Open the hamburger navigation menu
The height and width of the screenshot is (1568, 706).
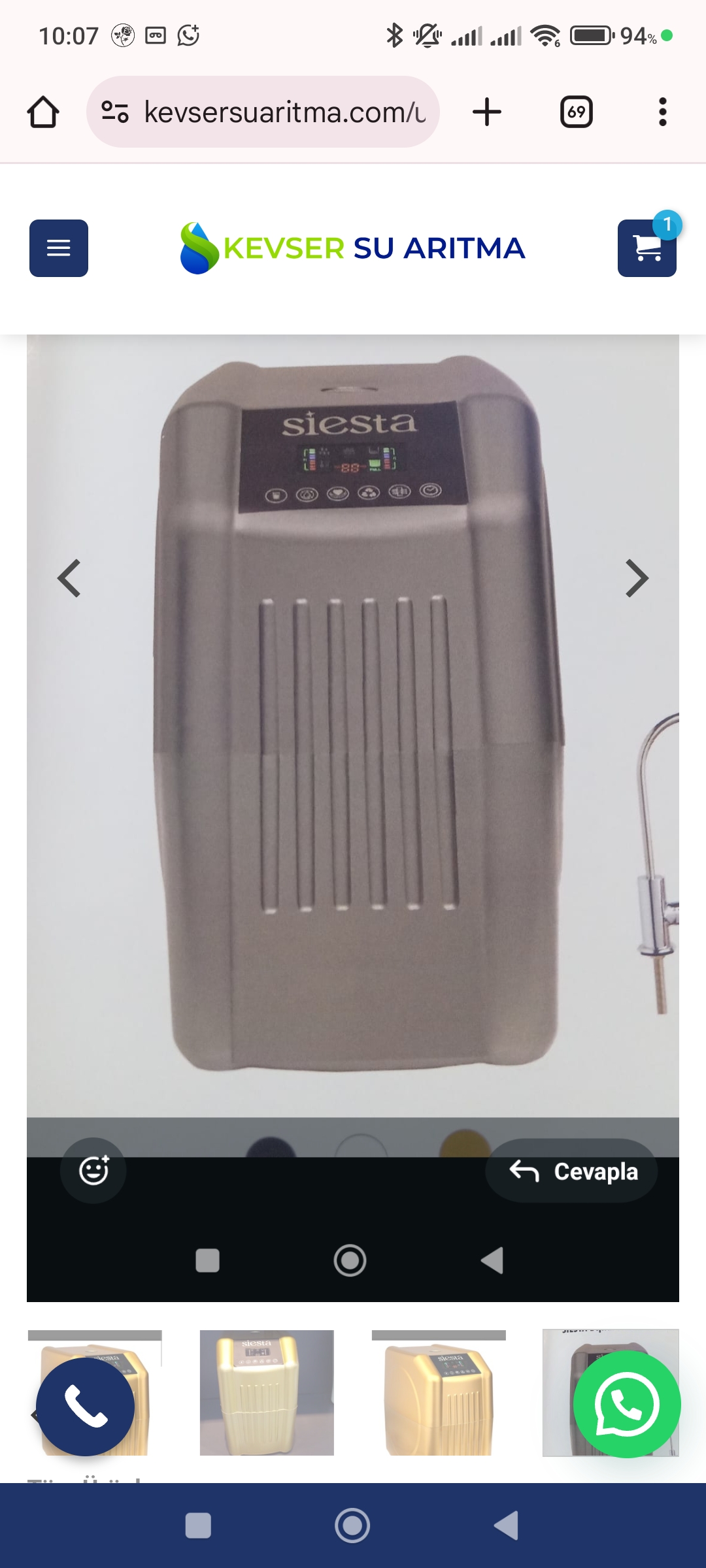tap(59, 248)
